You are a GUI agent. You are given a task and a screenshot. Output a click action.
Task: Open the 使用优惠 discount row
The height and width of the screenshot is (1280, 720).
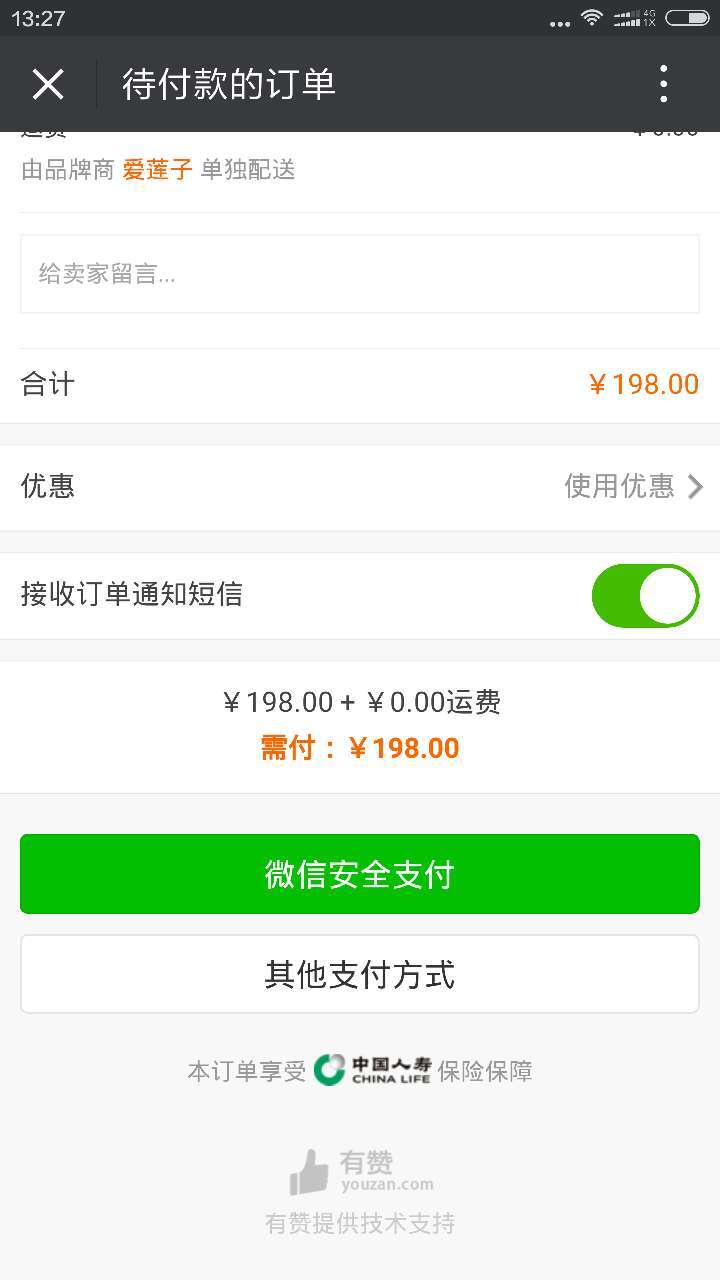pos(360,487)
